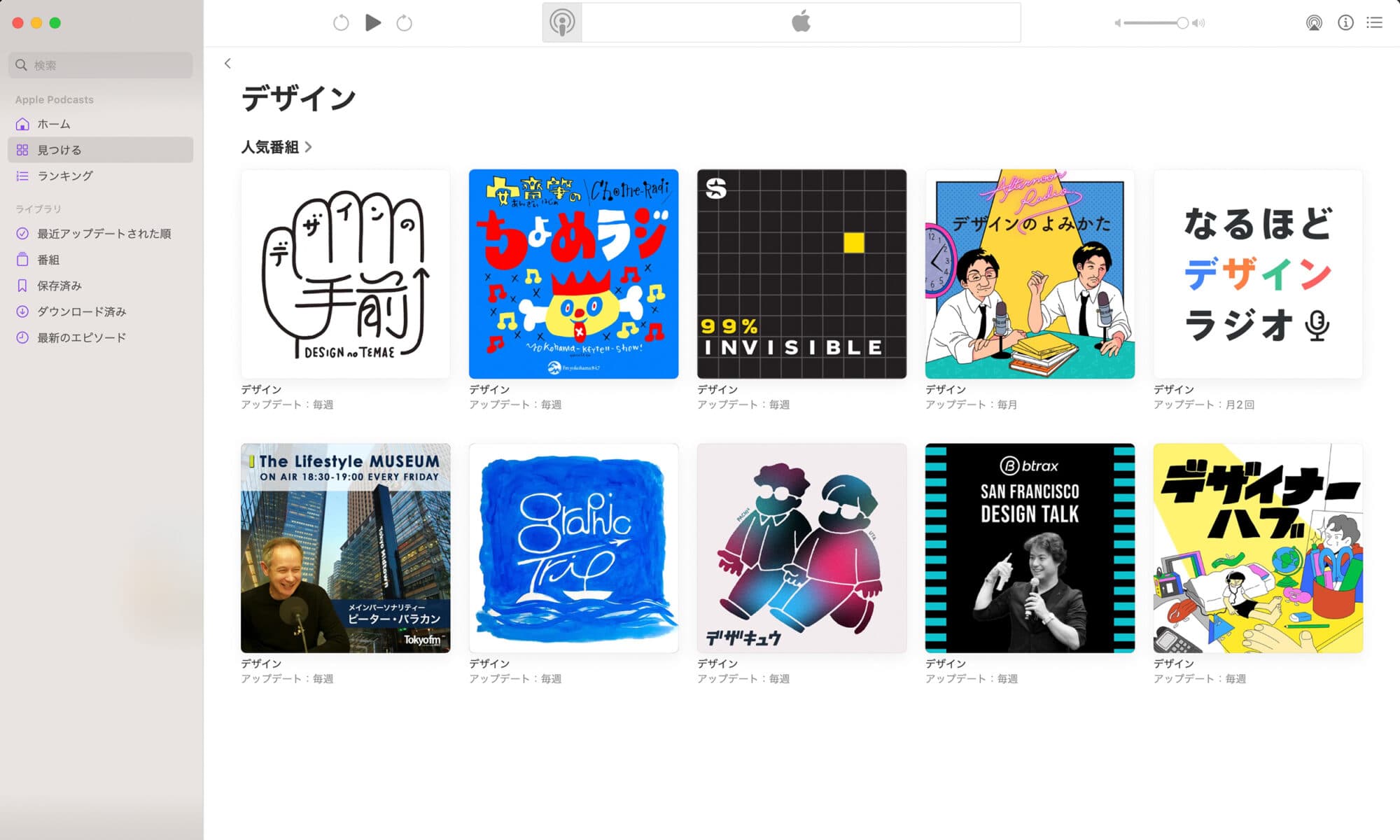The width and height of the screenshot is (1400, 840).
Task: Open ダウンロード済み episodes
Action: point(81,311)
